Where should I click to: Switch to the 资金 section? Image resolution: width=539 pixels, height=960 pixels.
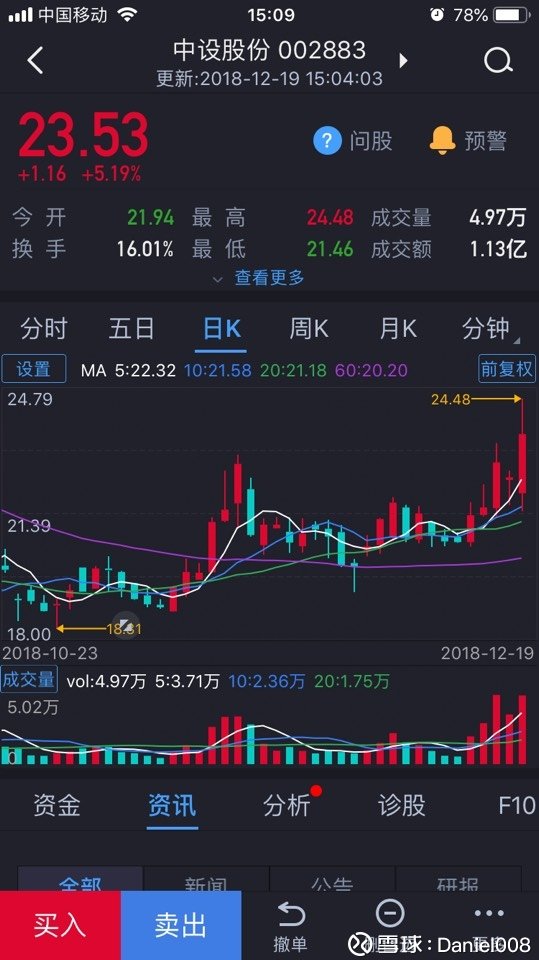57,805
